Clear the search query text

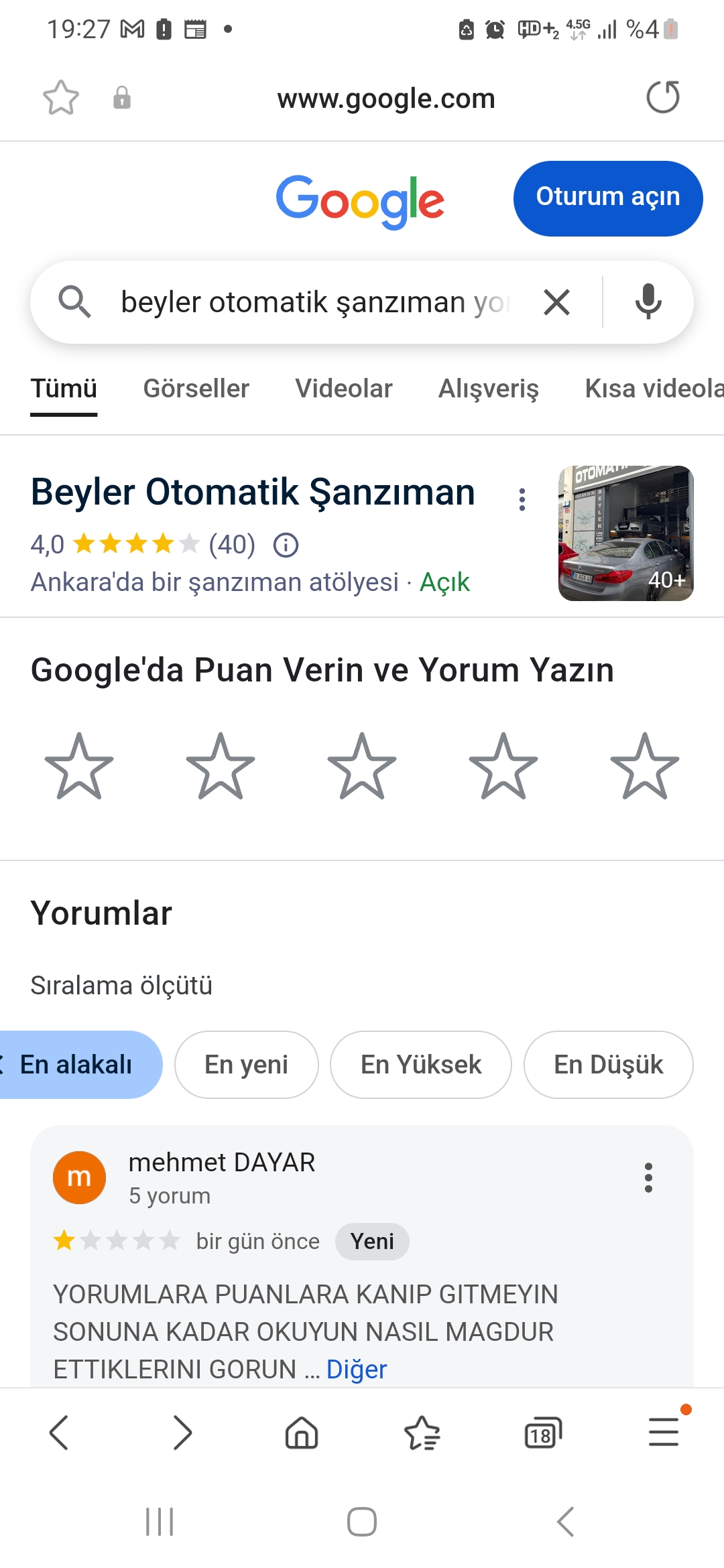coord(556,302)
